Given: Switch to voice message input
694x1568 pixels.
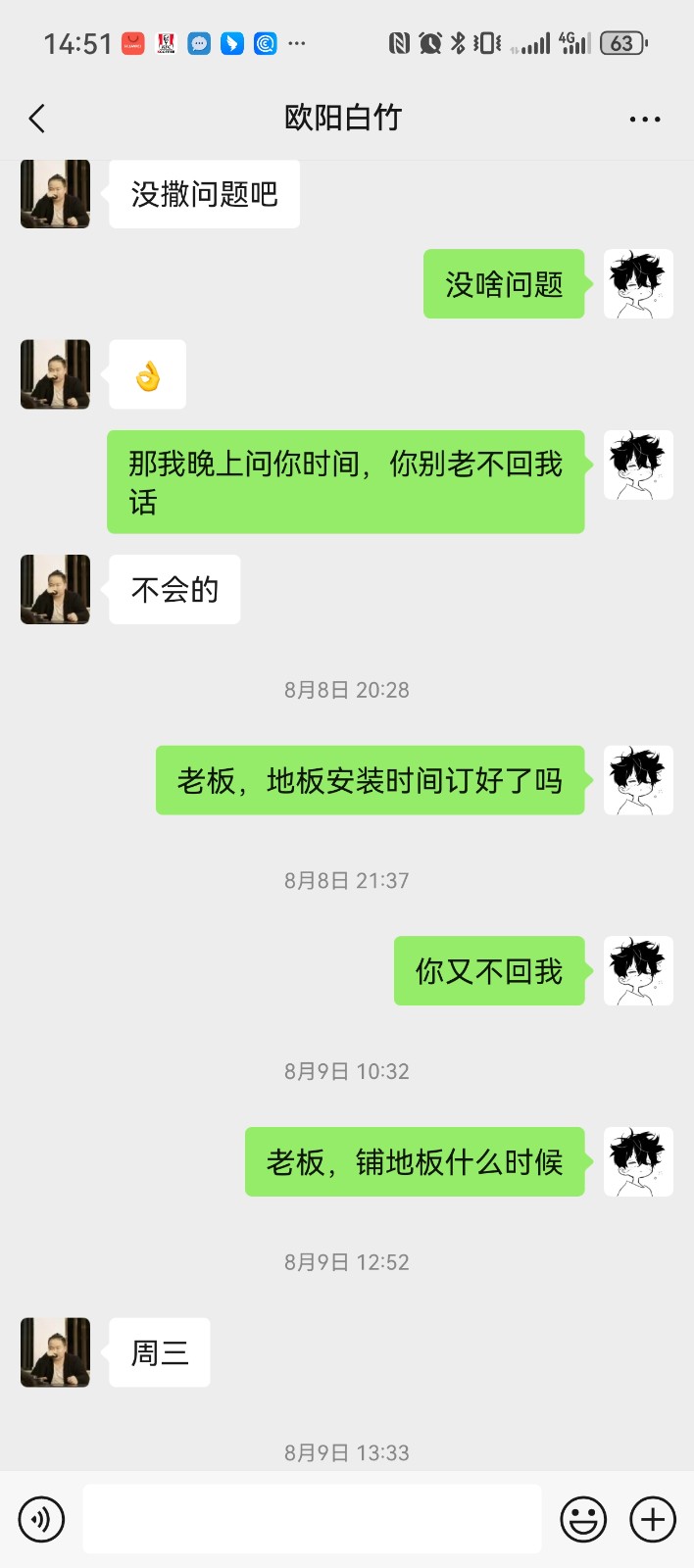Looking at the screenshot, I should click(x=41, y=1519).
